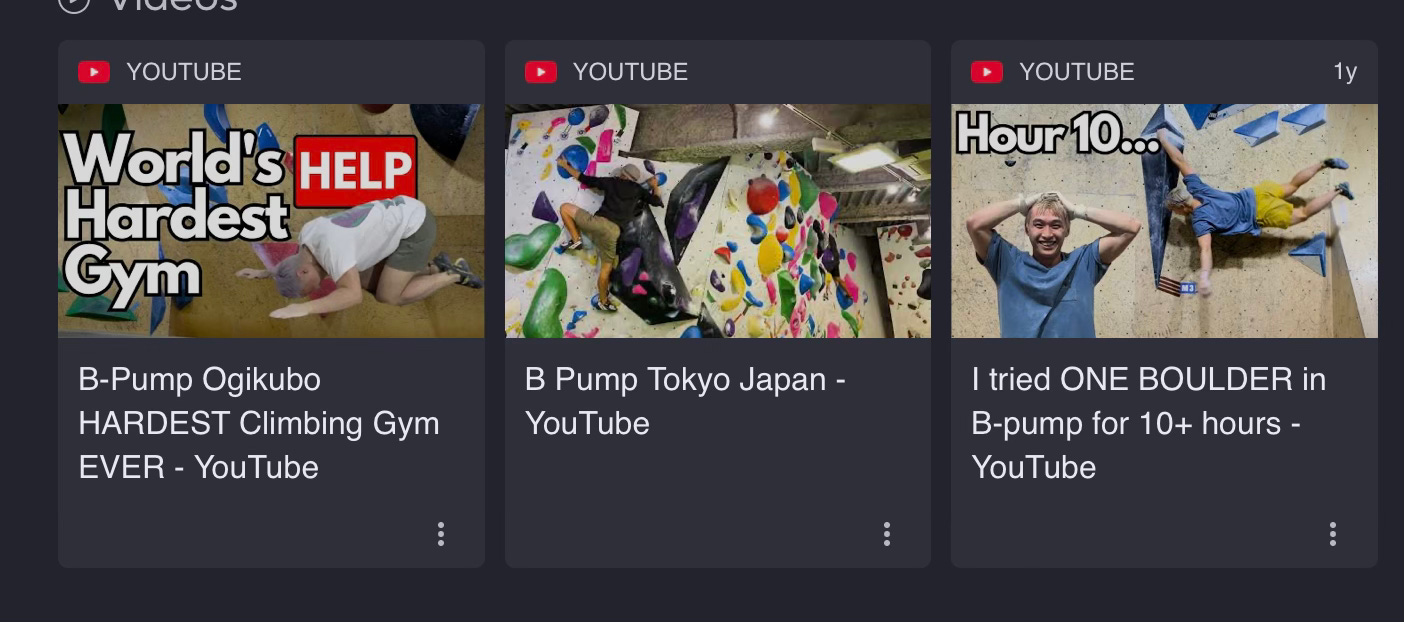The image size is (1404, 622).
Task: Open the B-Pump Ogikubo HARDEST Climbing Gym video
Action: pos(270,221)
